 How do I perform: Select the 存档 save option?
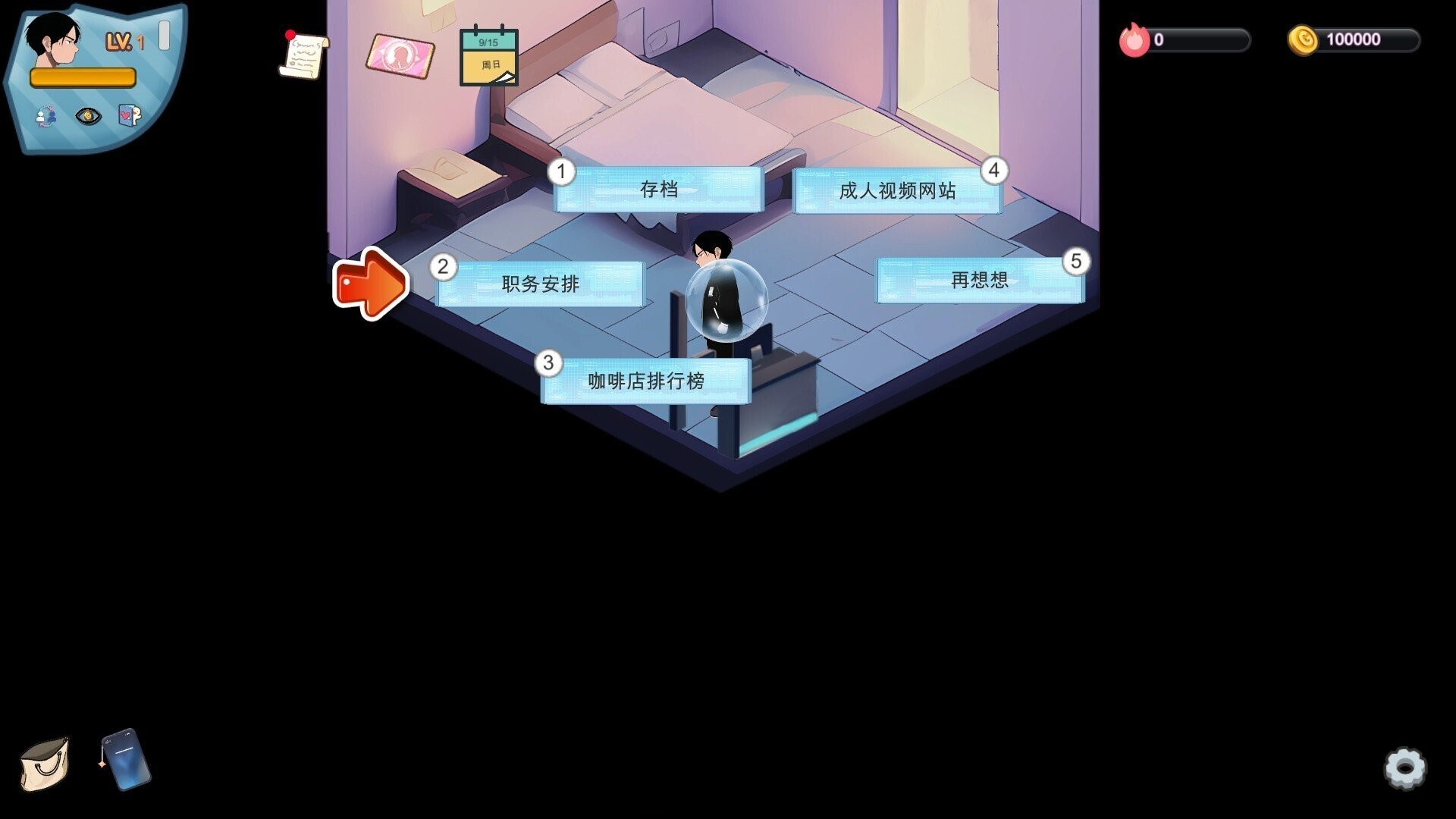(x=658, y=190)
